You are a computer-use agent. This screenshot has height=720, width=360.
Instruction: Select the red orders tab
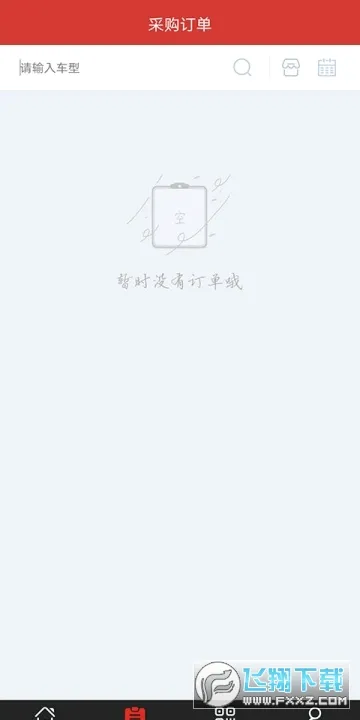coord(135,713)
